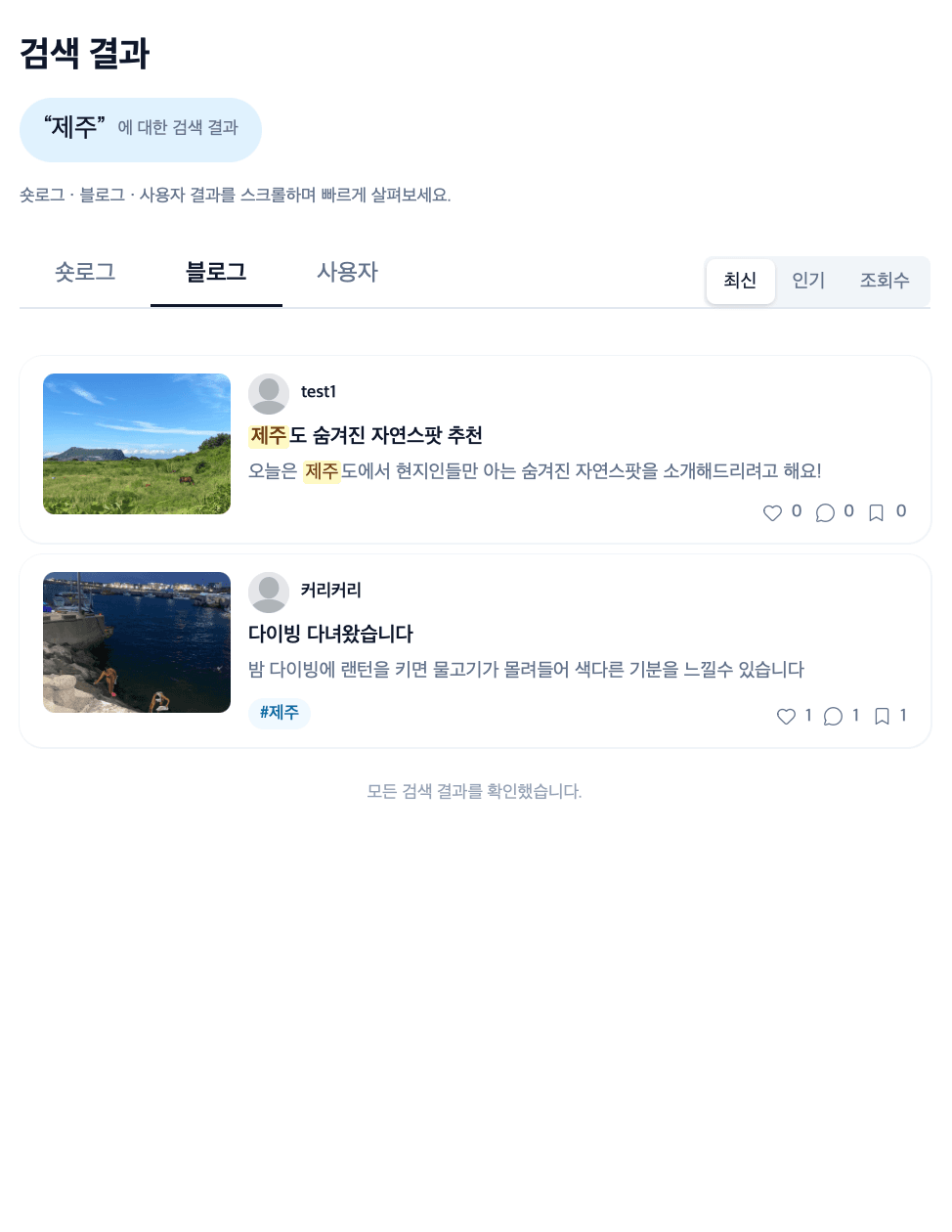Viewport: 952px width, 1232px height.
Task: Open test1's profile avatar
Action: coord(269,394)
